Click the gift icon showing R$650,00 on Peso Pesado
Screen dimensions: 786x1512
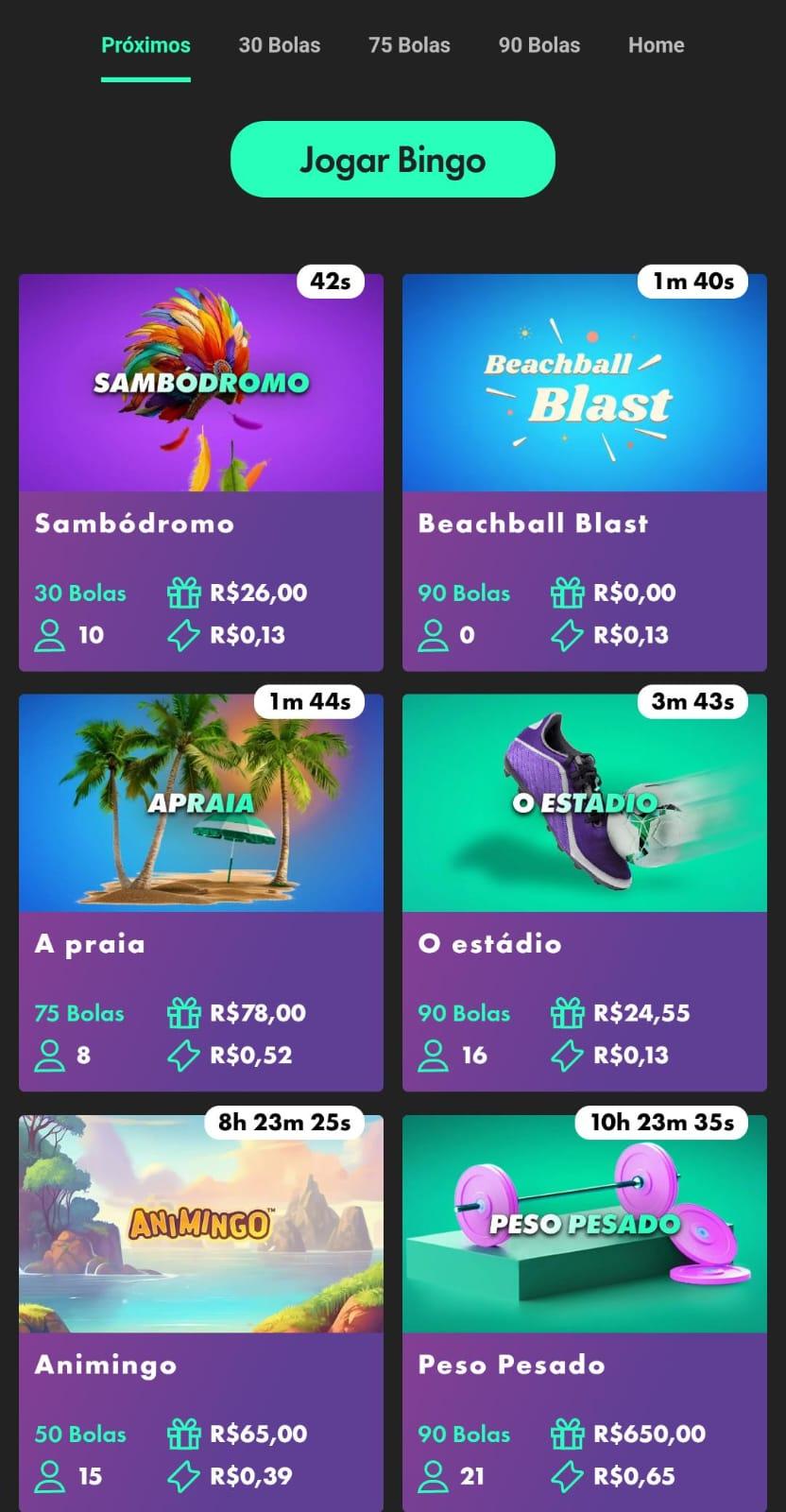coord(568,1434)
